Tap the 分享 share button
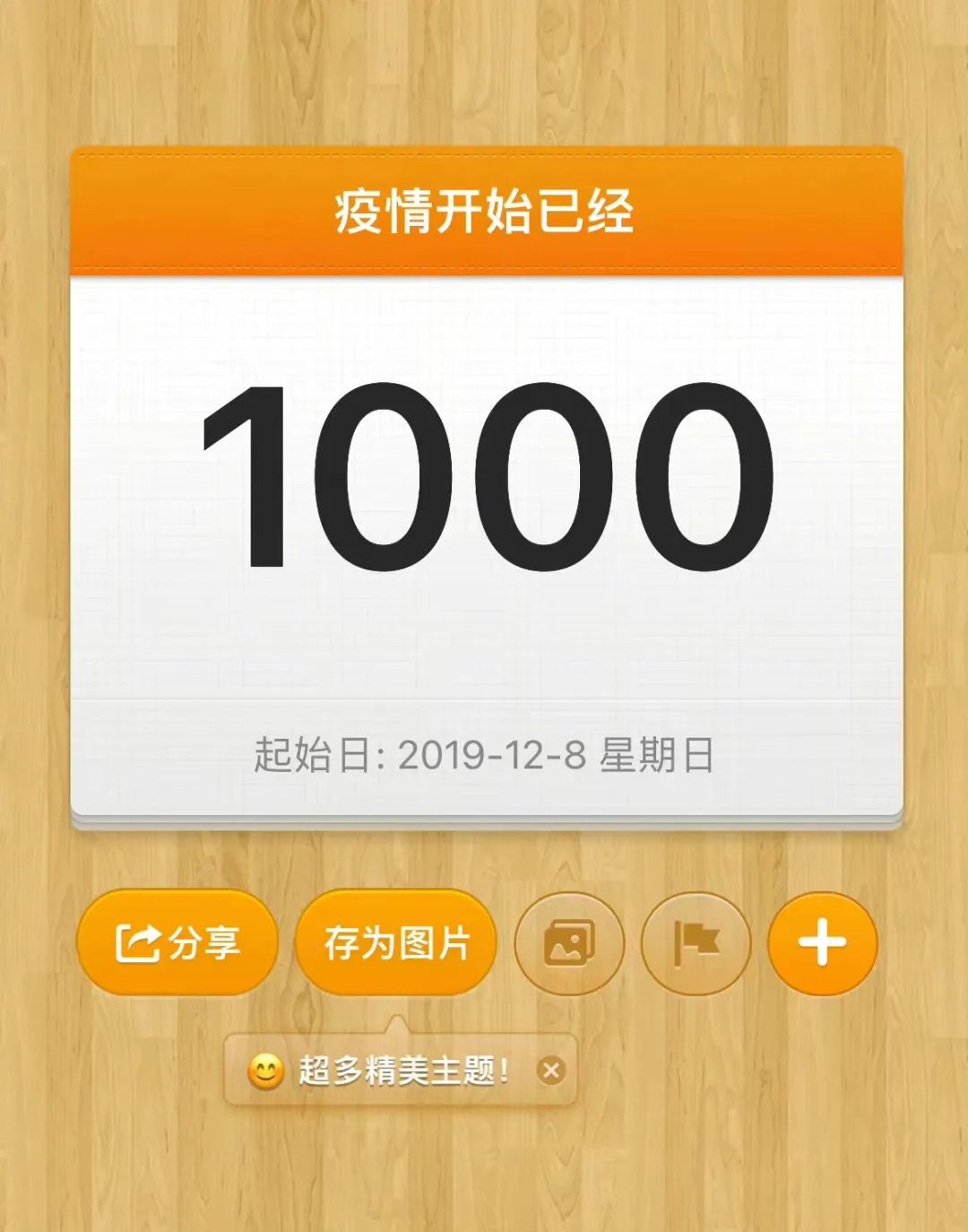This screenshot has width=968, height=1232. [x=177, y=943]
